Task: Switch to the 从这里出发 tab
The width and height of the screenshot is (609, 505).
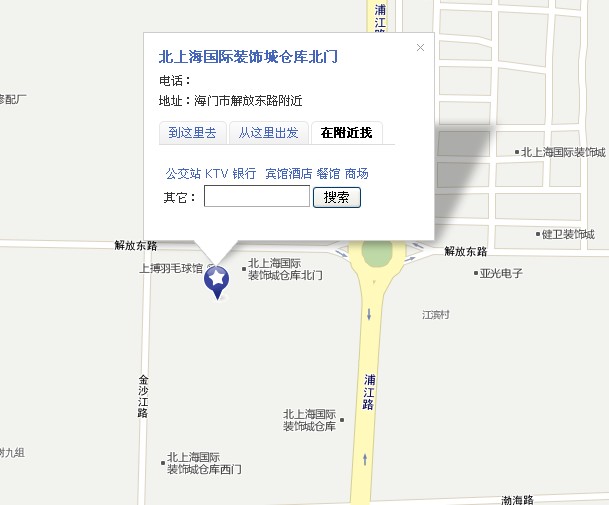Action: coord(268,133)
